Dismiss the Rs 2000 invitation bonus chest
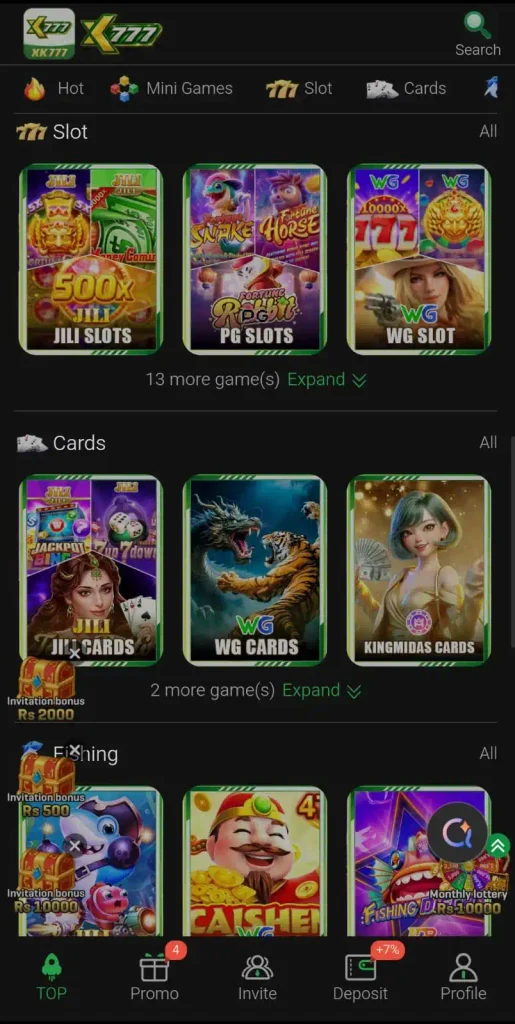 click(75, 653)
